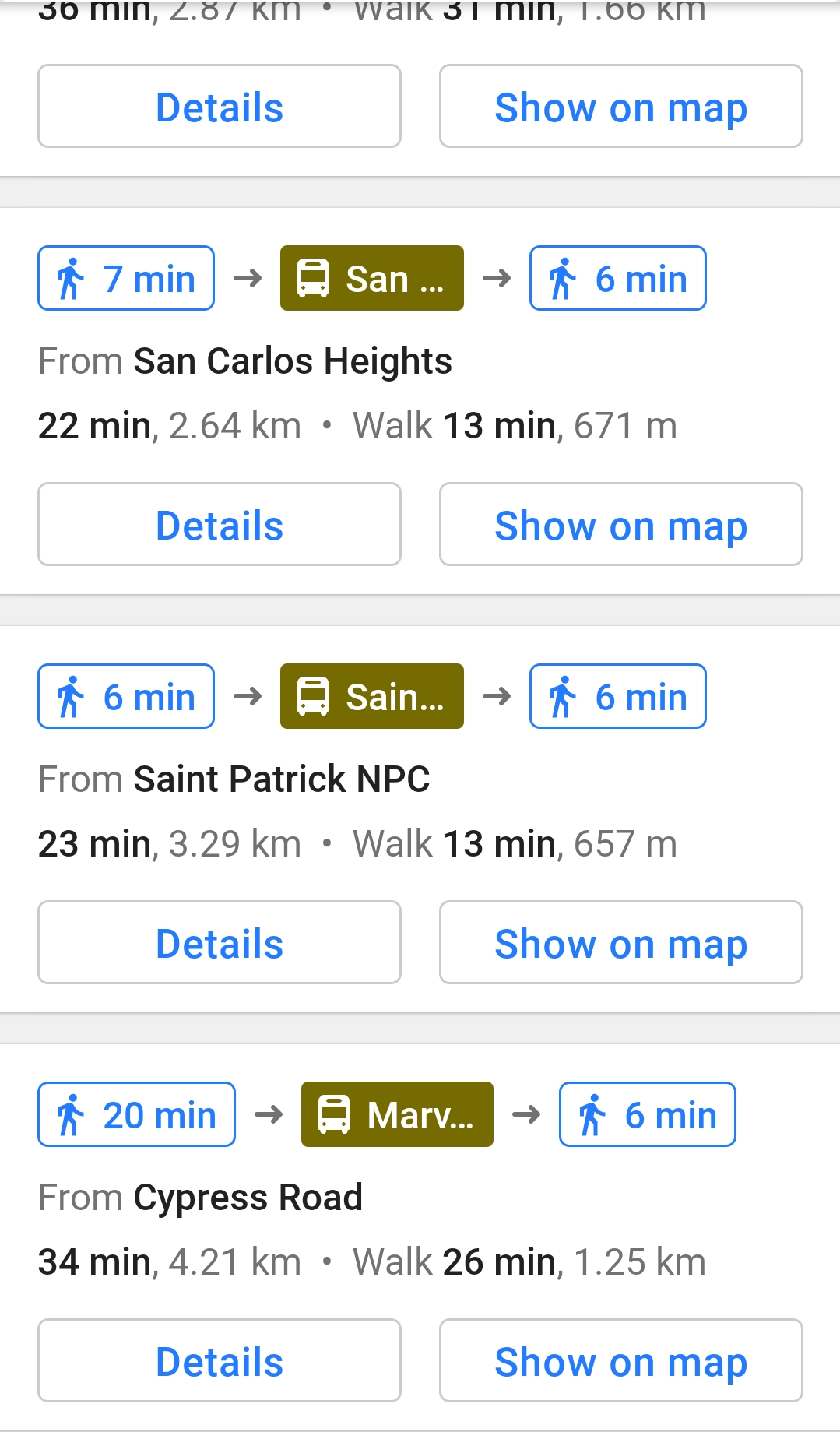
Task: Click the 22 min duration text
Action: (x=93, y=424)
